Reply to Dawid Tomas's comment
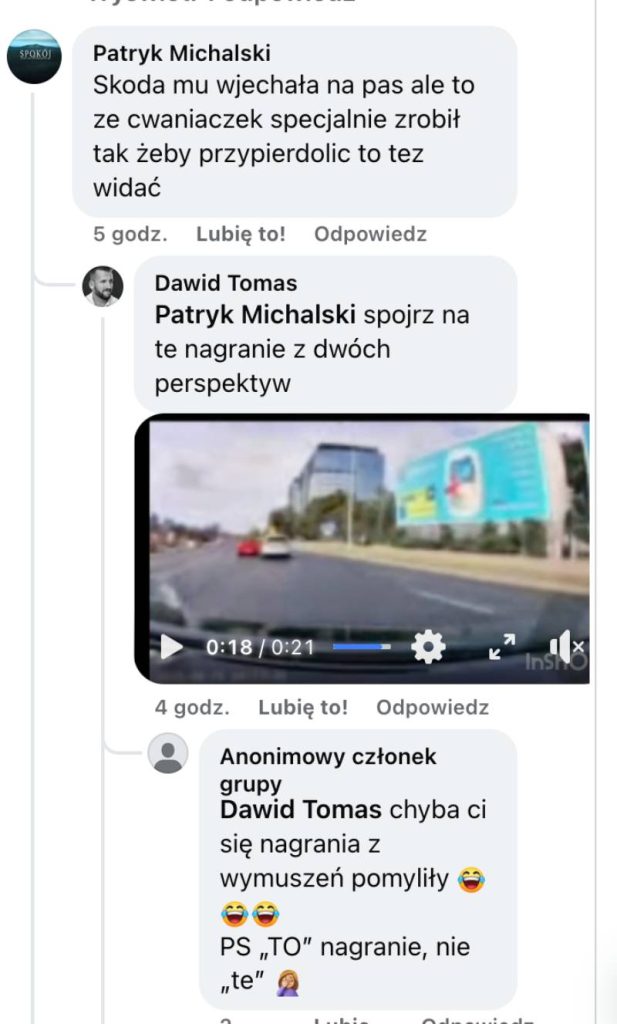This screenshot has width=617, height=1024. (432, 707)
